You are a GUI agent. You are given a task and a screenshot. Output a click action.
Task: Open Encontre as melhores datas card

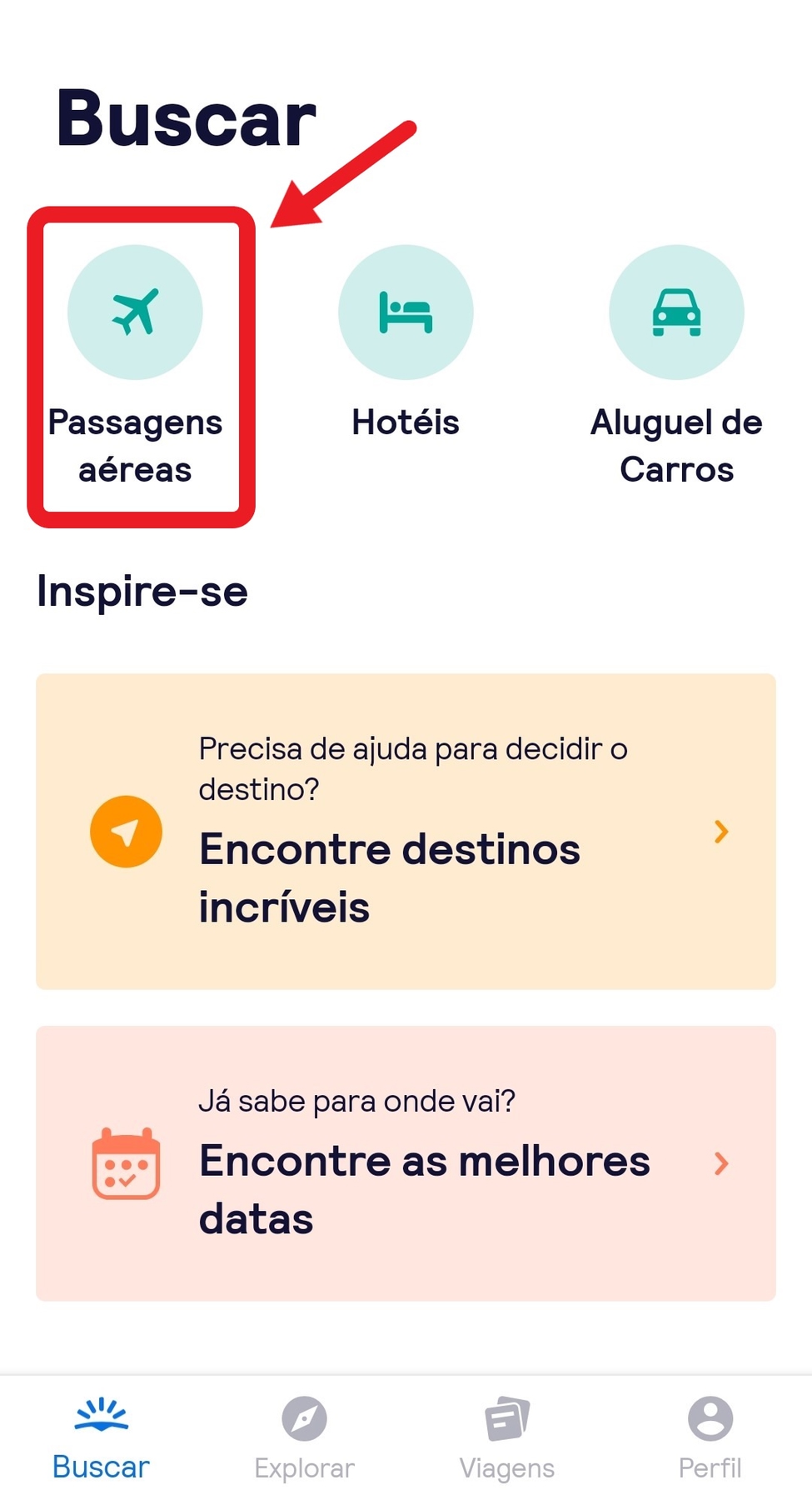[x=406, y=1163]
